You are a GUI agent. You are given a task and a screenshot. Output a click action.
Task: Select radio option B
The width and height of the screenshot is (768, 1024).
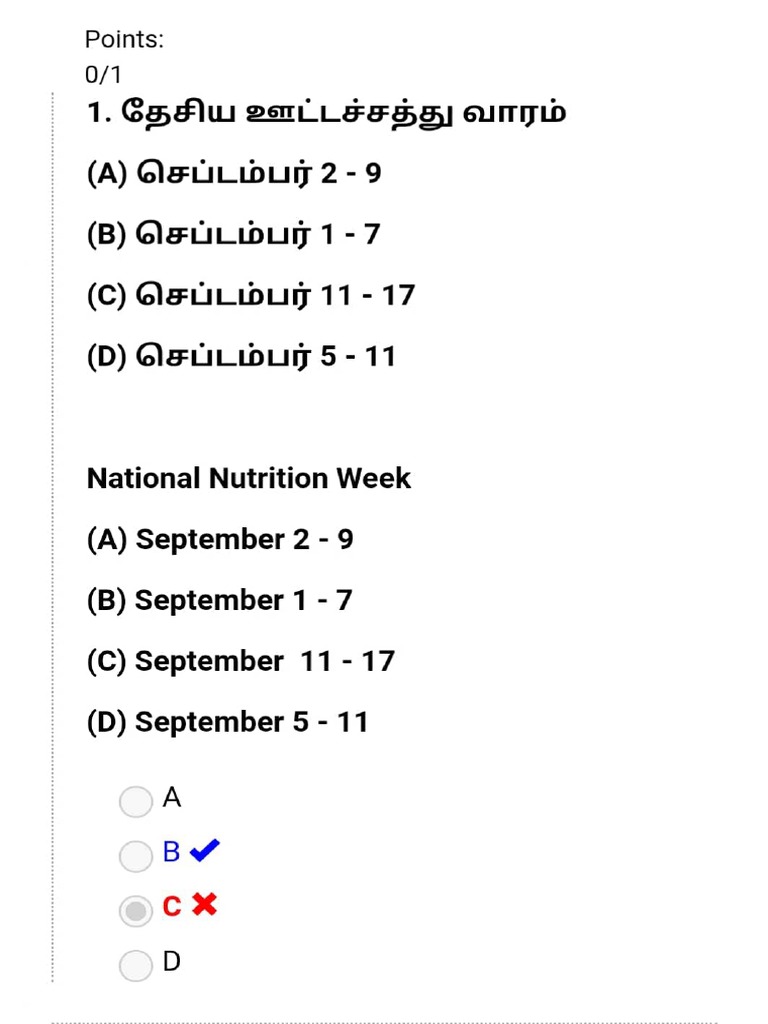135,856
